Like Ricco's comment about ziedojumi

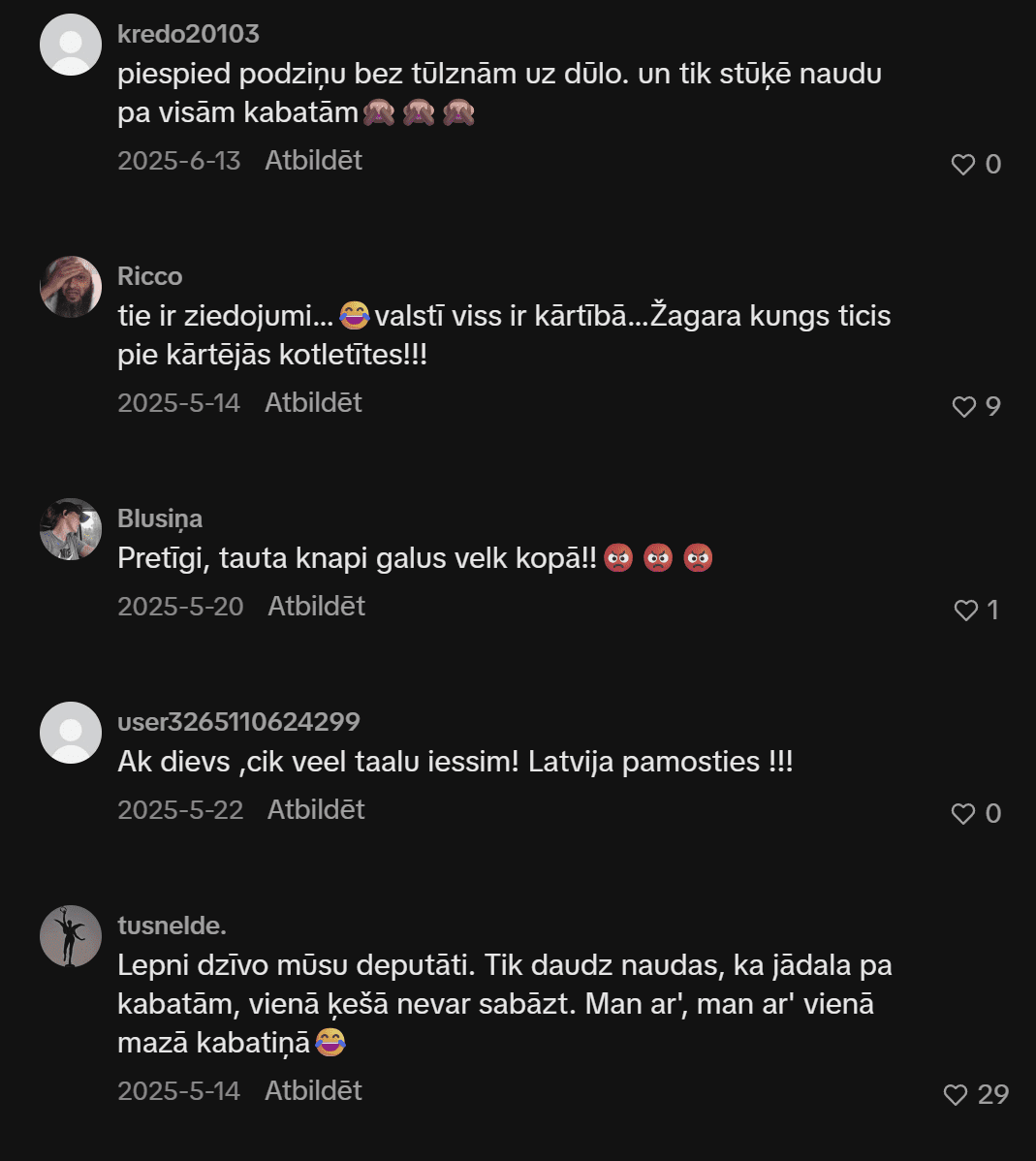pyautogui.click(x=962, y=406)
